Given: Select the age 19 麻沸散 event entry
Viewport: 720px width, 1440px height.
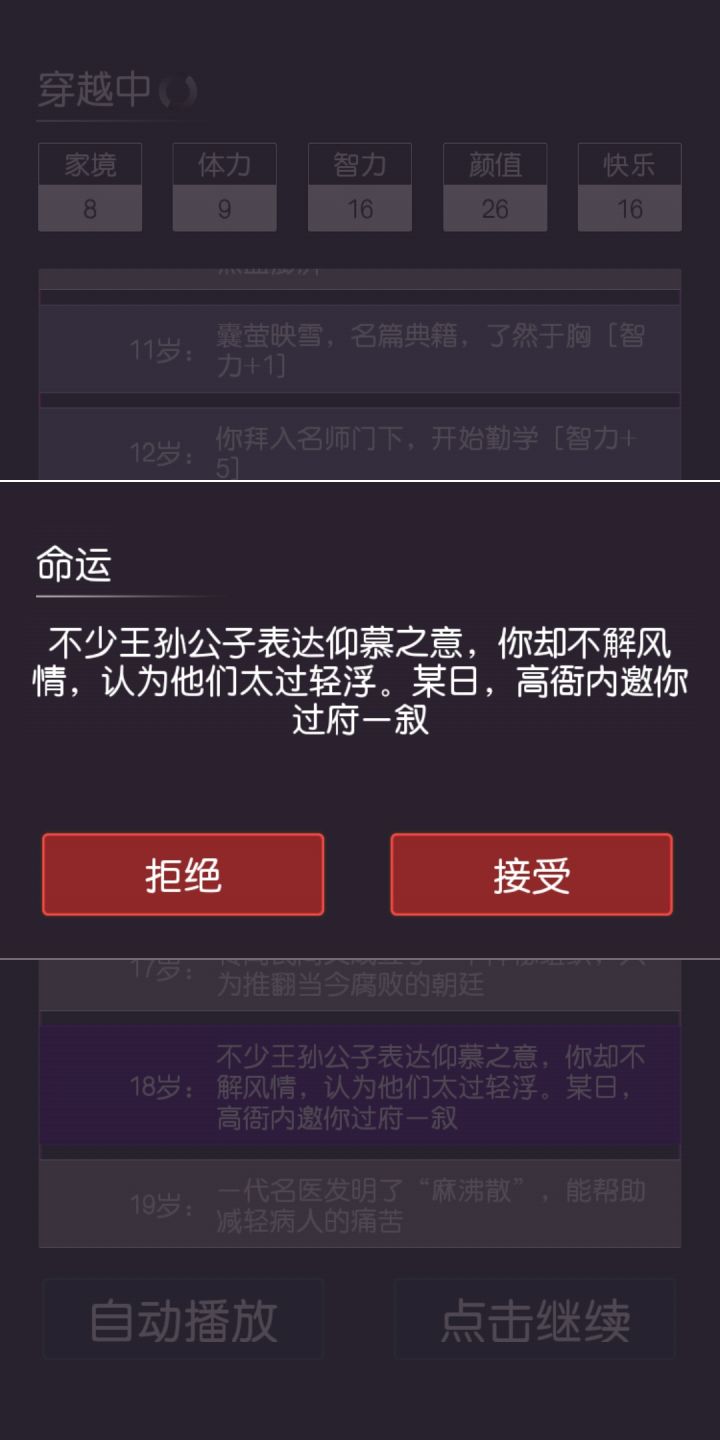Looking at the screenshot, I should pyautogui.click(x=360, y=1203).
